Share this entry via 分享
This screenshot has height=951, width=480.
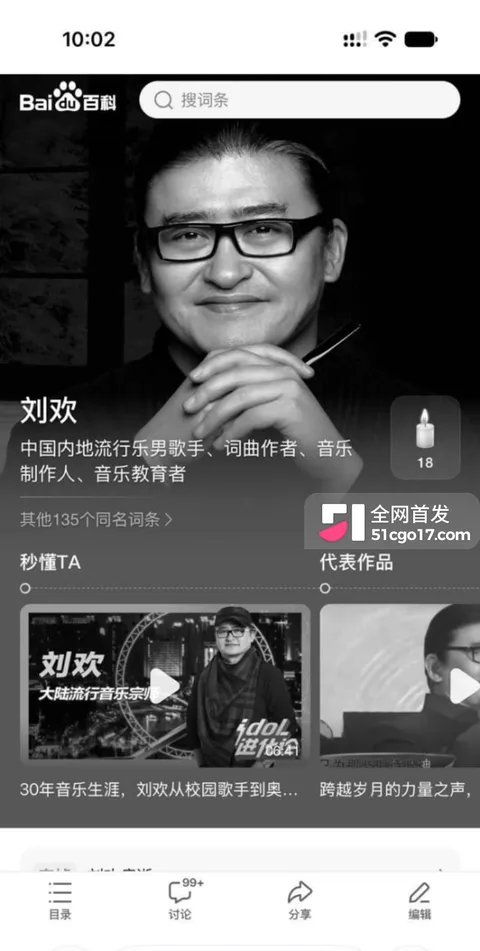coord(300,901)
